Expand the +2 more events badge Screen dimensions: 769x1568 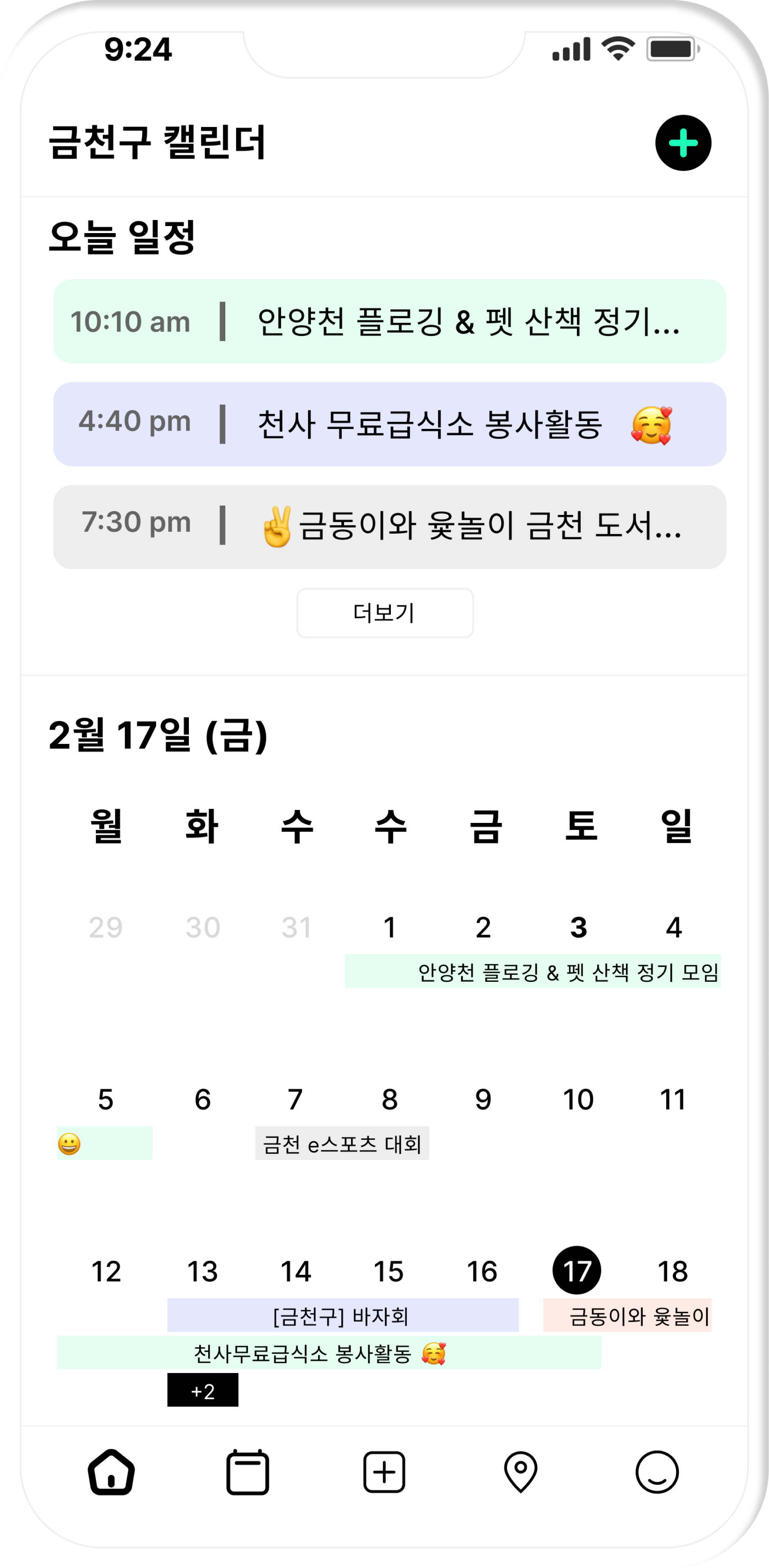click(203, 1390)
